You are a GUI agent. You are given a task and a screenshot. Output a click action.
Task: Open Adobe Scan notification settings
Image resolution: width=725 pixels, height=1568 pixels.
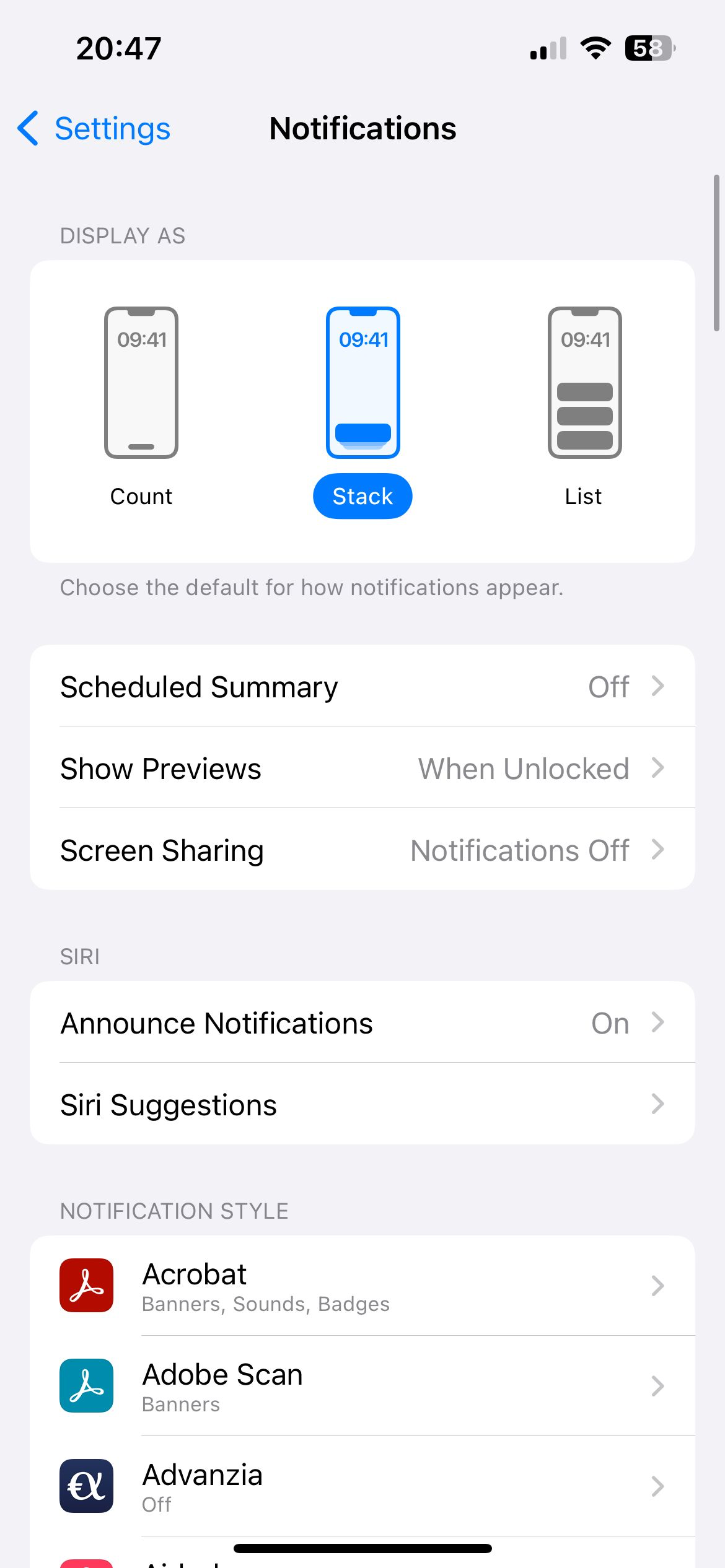pos(362,1386)
